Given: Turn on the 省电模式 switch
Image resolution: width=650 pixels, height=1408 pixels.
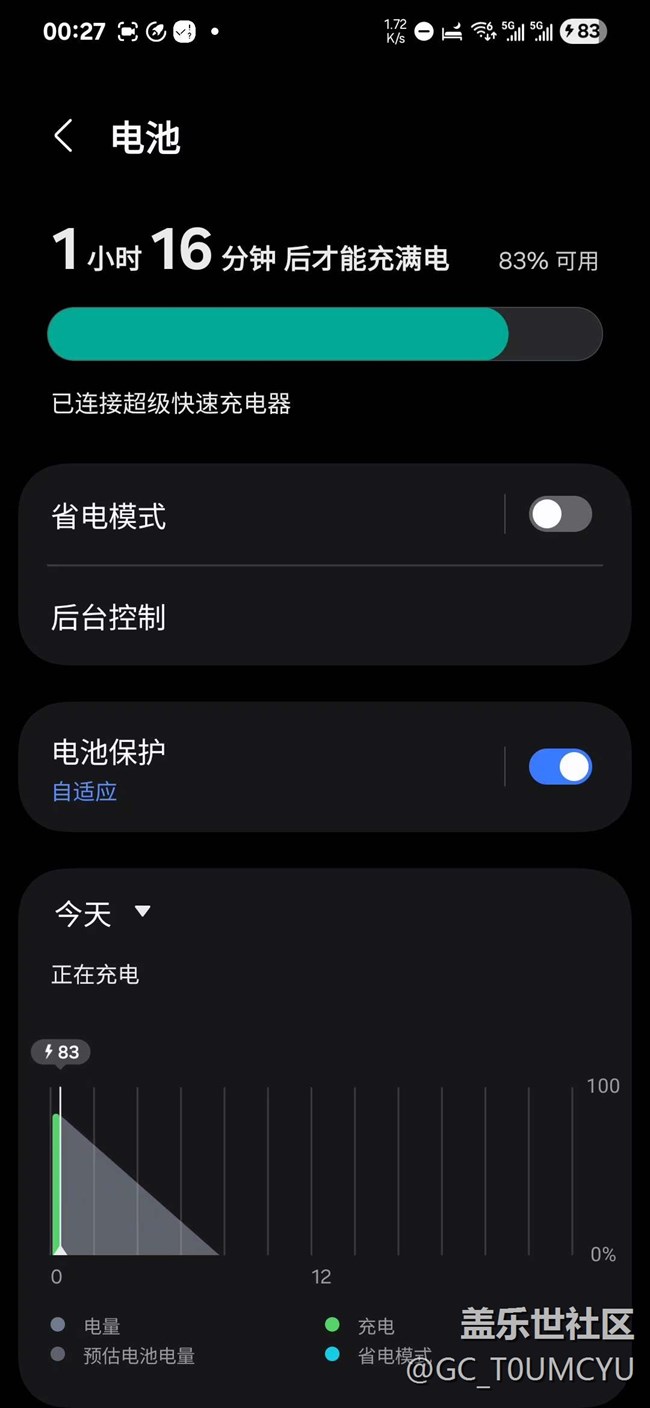Looking at the screenshot, I should click(x=560, y=515).
